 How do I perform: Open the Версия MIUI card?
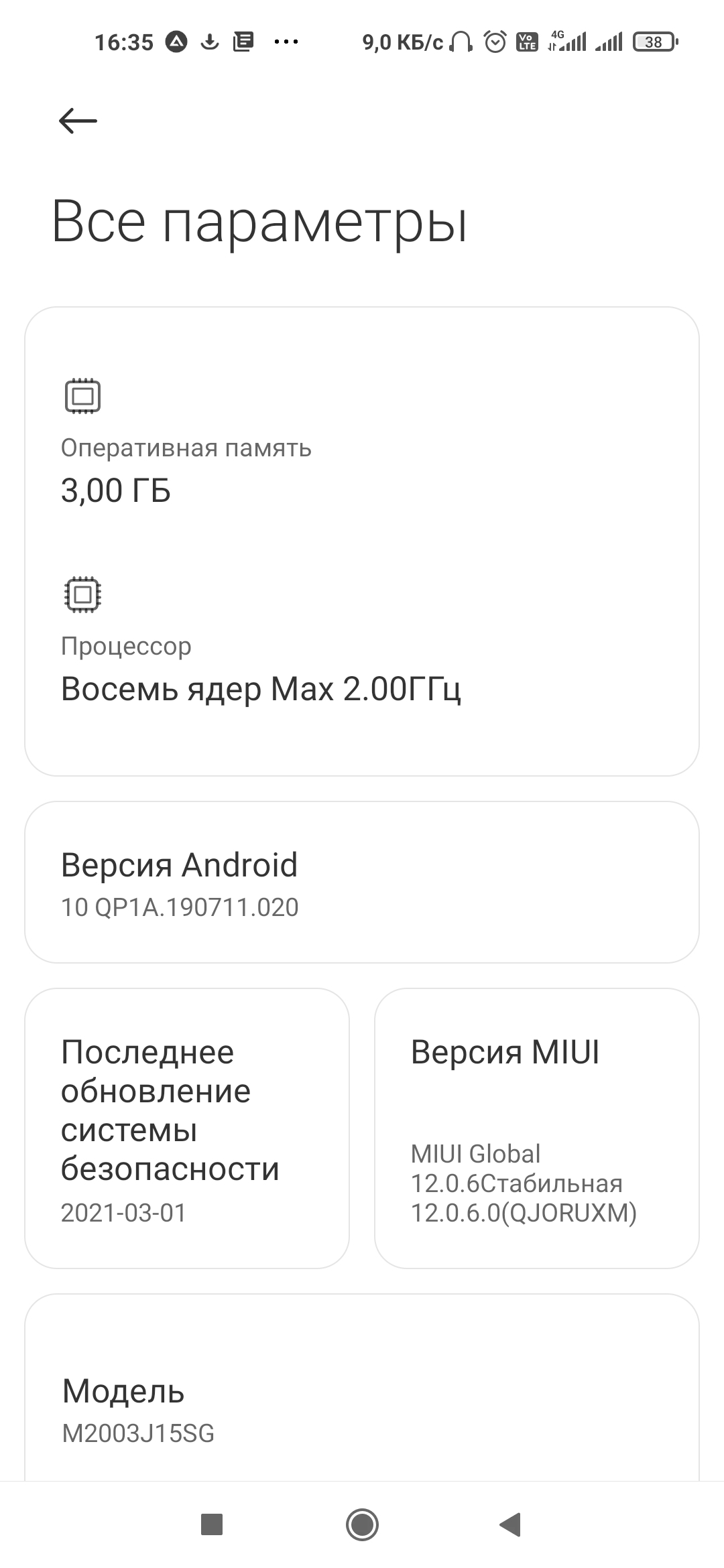(x=536, y=1128)
